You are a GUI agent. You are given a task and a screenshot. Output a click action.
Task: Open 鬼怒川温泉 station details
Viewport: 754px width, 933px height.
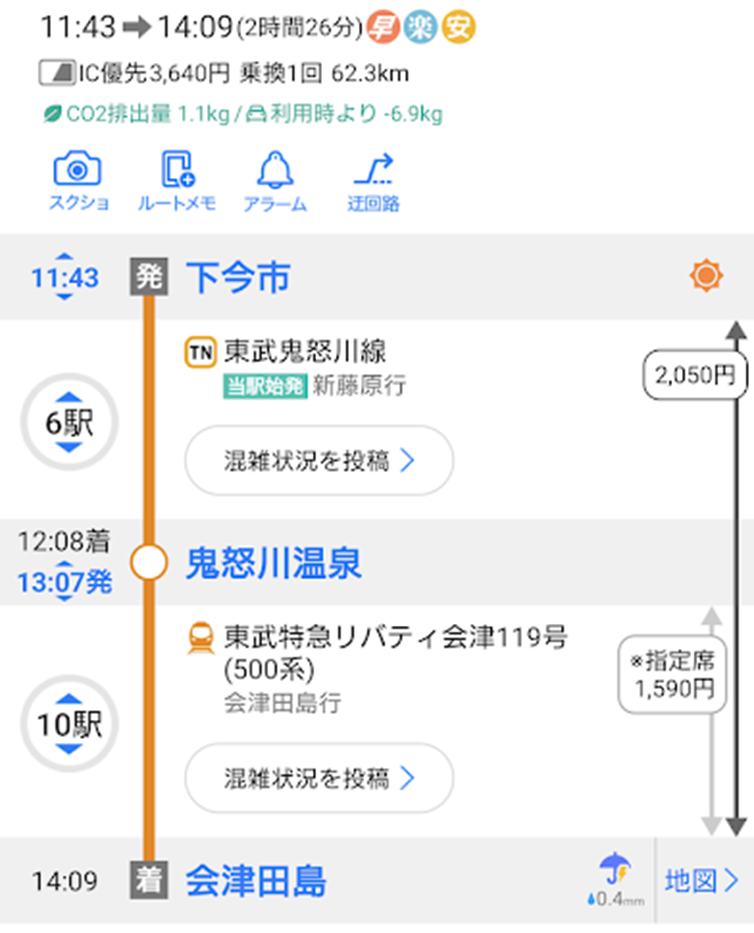[274, 564]
